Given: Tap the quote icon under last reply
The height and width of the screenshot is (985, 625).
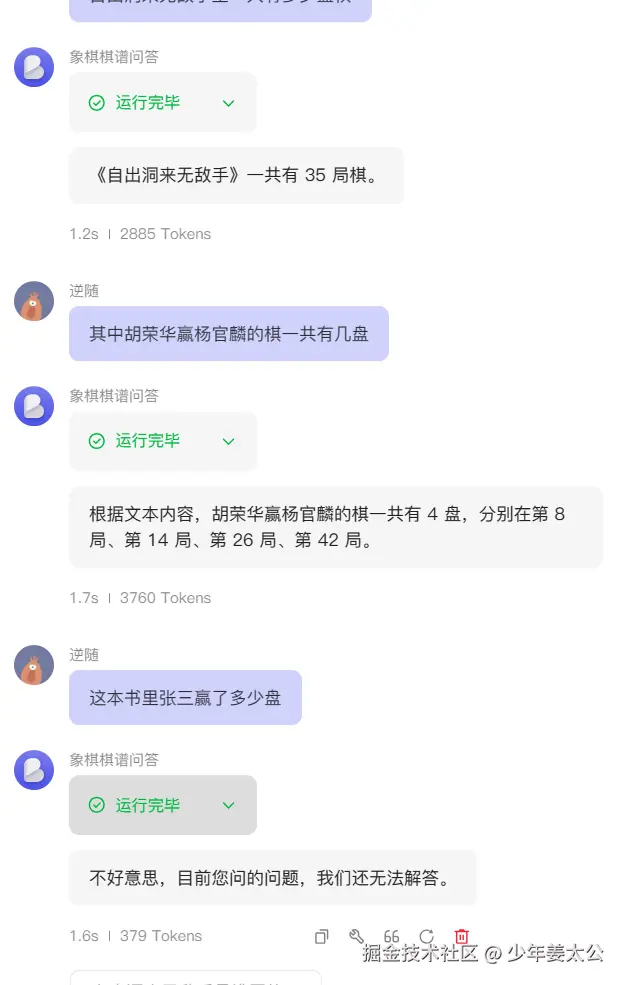Looking at the screenshot, I should pos(391,937).
